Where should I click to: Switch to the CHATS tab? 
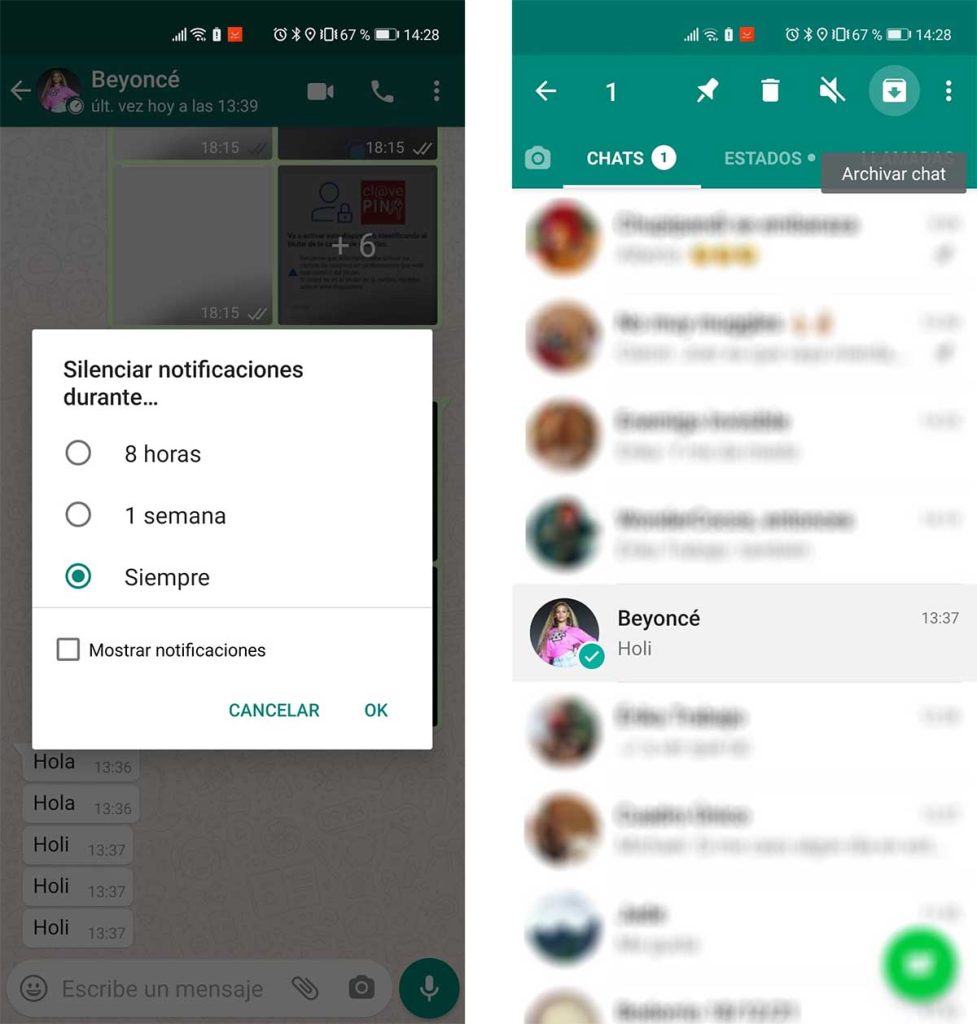click(630, 158)
